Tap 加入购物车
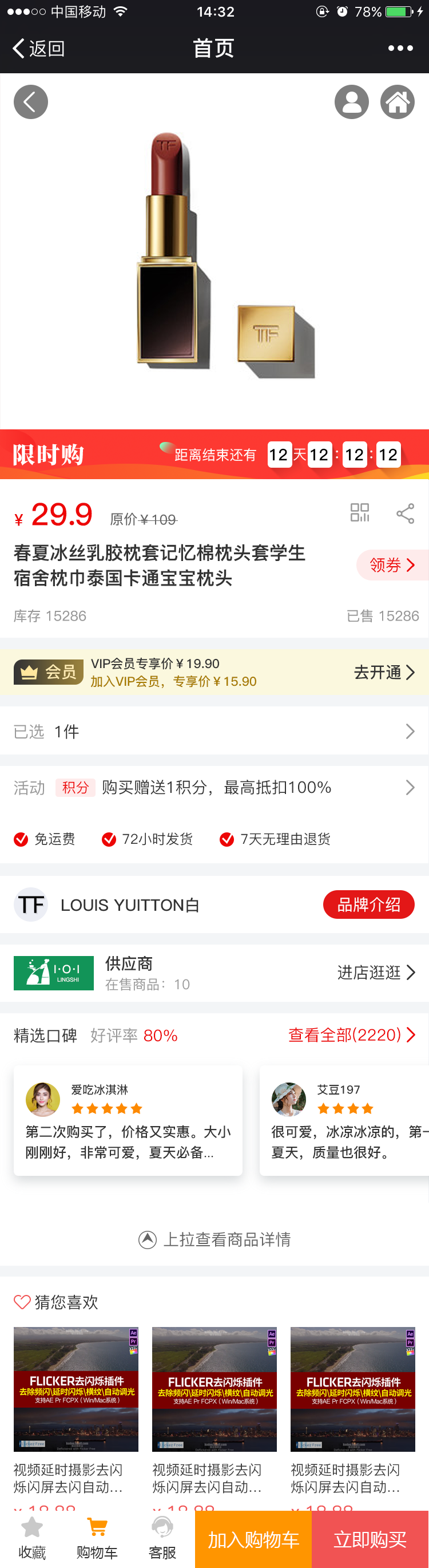 (x=253, y=1539)
